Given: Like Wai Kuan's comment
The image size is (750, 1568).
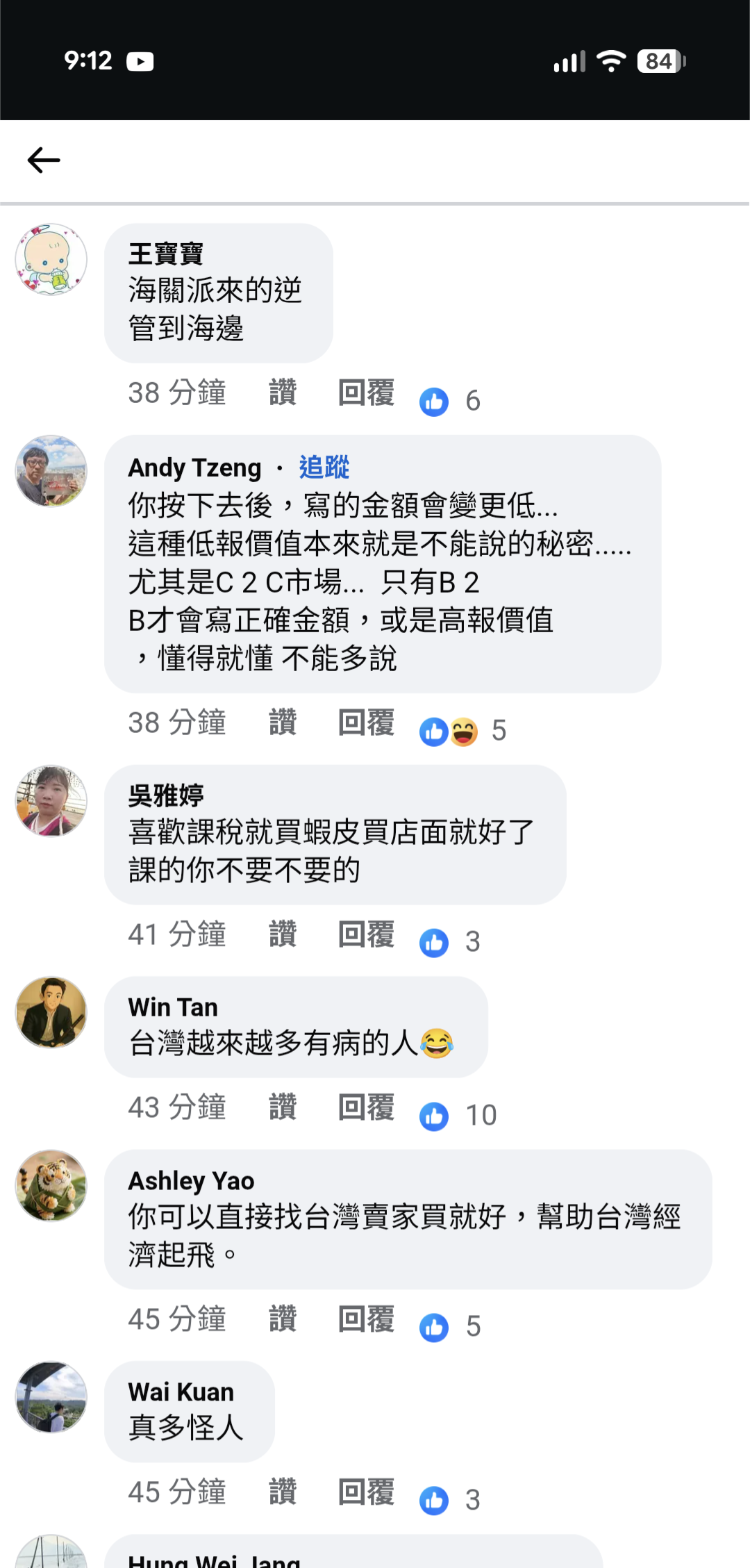Looking at the screenshot, I should [283, 1492].
